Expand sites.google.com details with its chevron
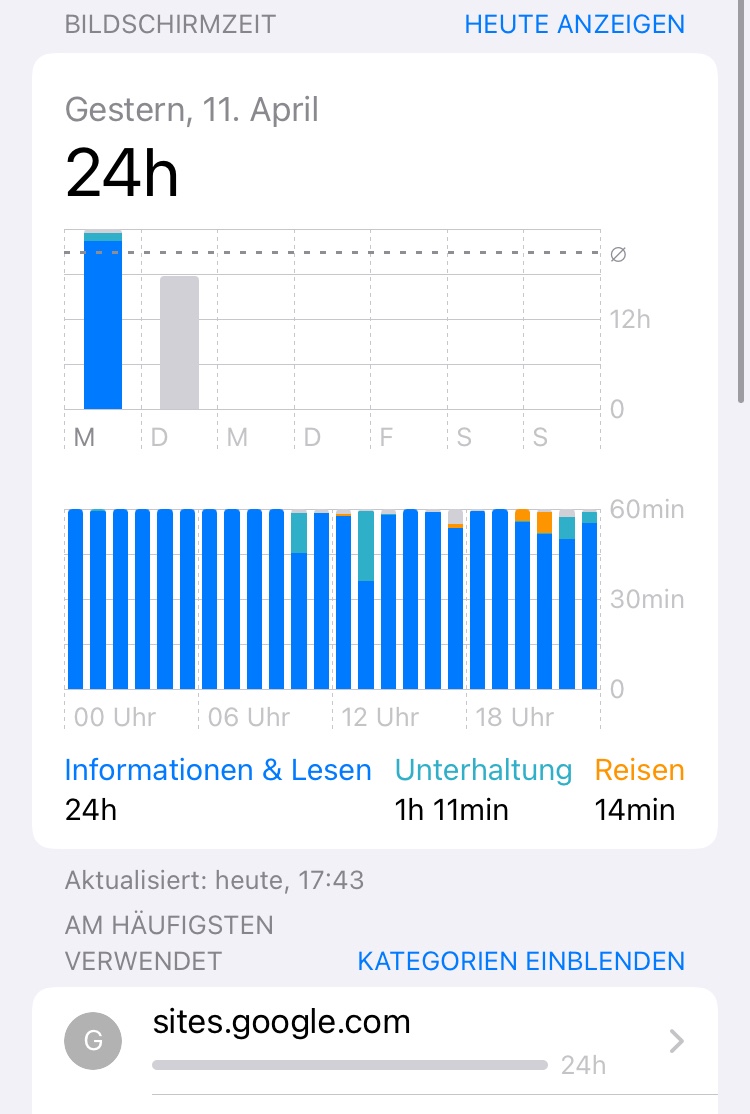 click(676, 1040)
